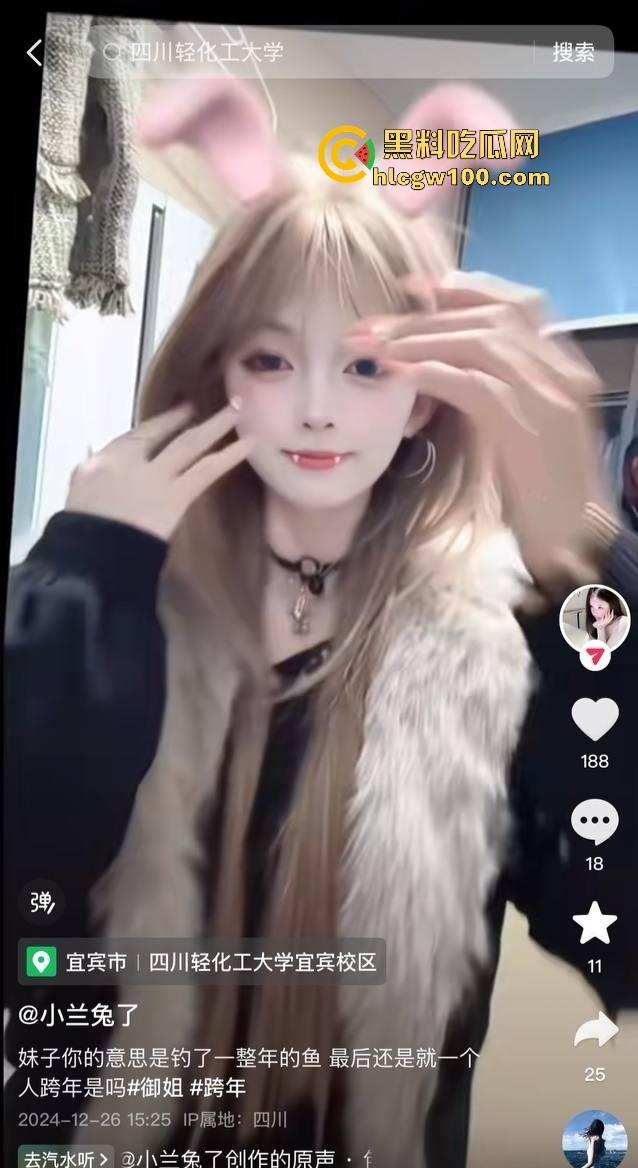Like this video with the heart
This screenshot has height=1168, width=638.
point(594,719)
